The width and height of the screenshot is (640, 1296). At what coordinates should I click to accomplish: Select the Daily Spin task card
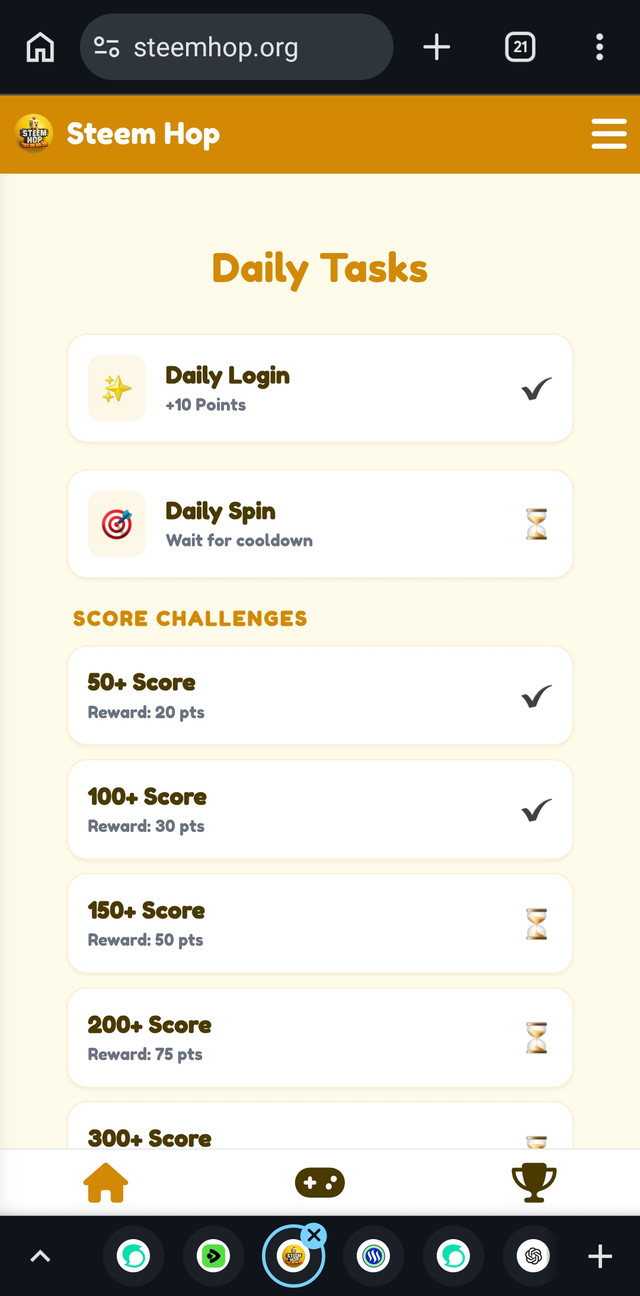320,524
